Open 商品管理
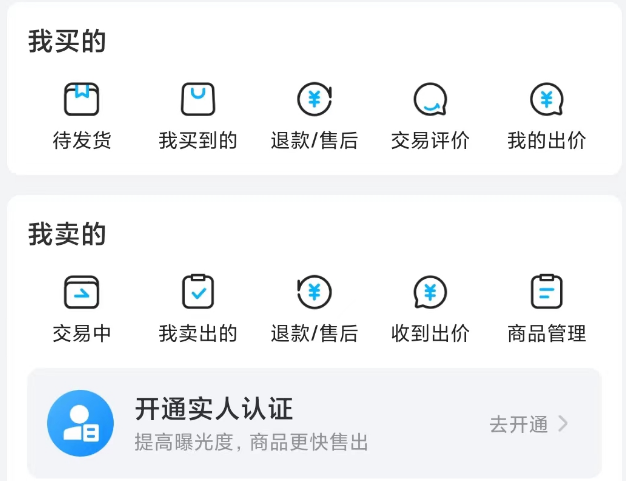Image resolution: width=626 pixels, height=481 pixels. (546, 307)
